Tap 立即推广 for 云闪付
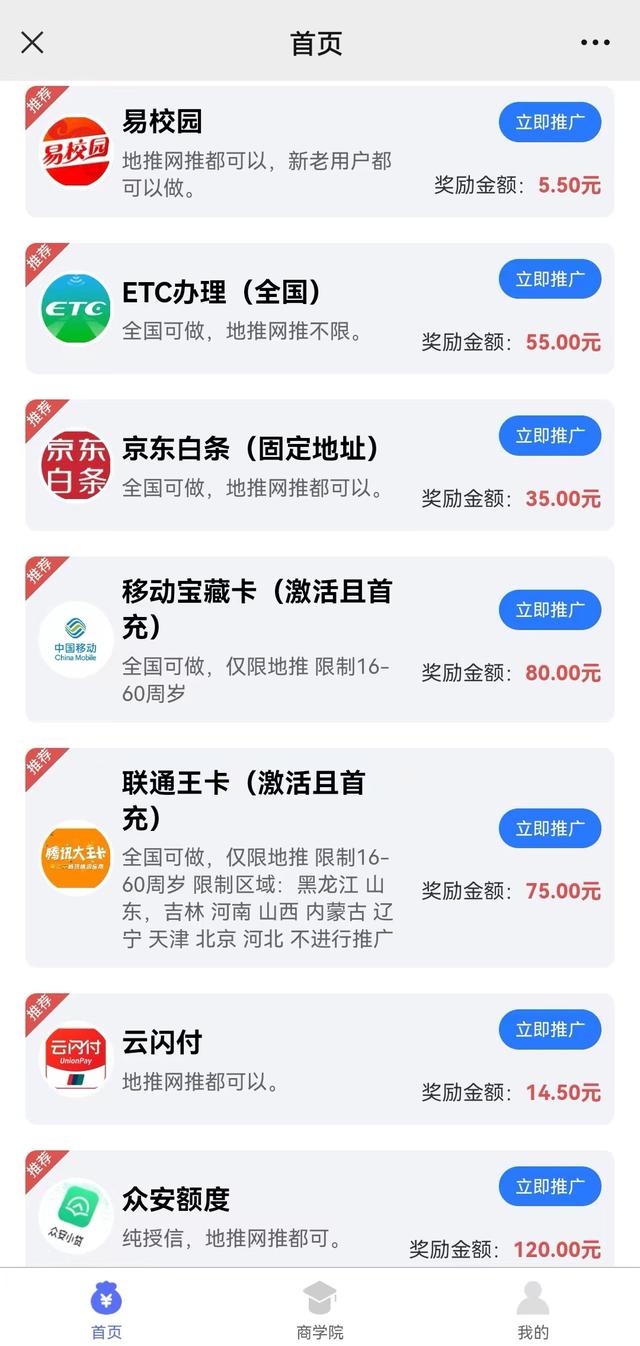The image size is (640, 1346). (550, 1030)
